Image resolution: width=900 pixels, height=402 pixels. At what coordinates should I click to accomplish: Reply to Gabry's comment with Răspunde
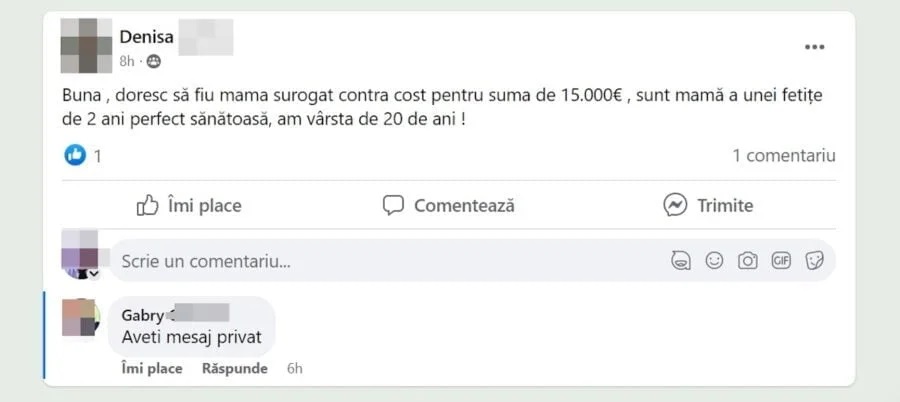235,369
